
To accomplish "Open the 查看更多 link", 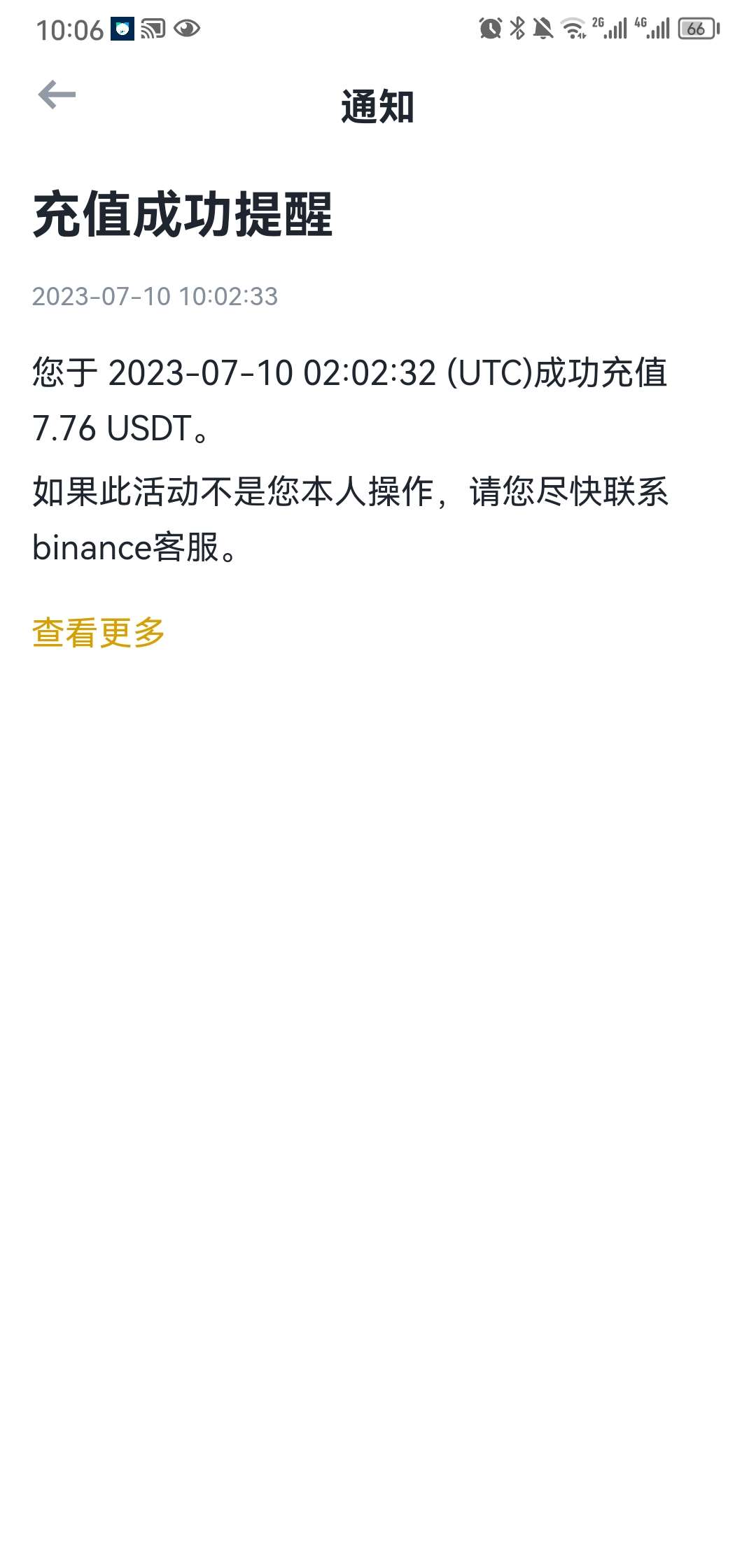I will click(99, 632).
